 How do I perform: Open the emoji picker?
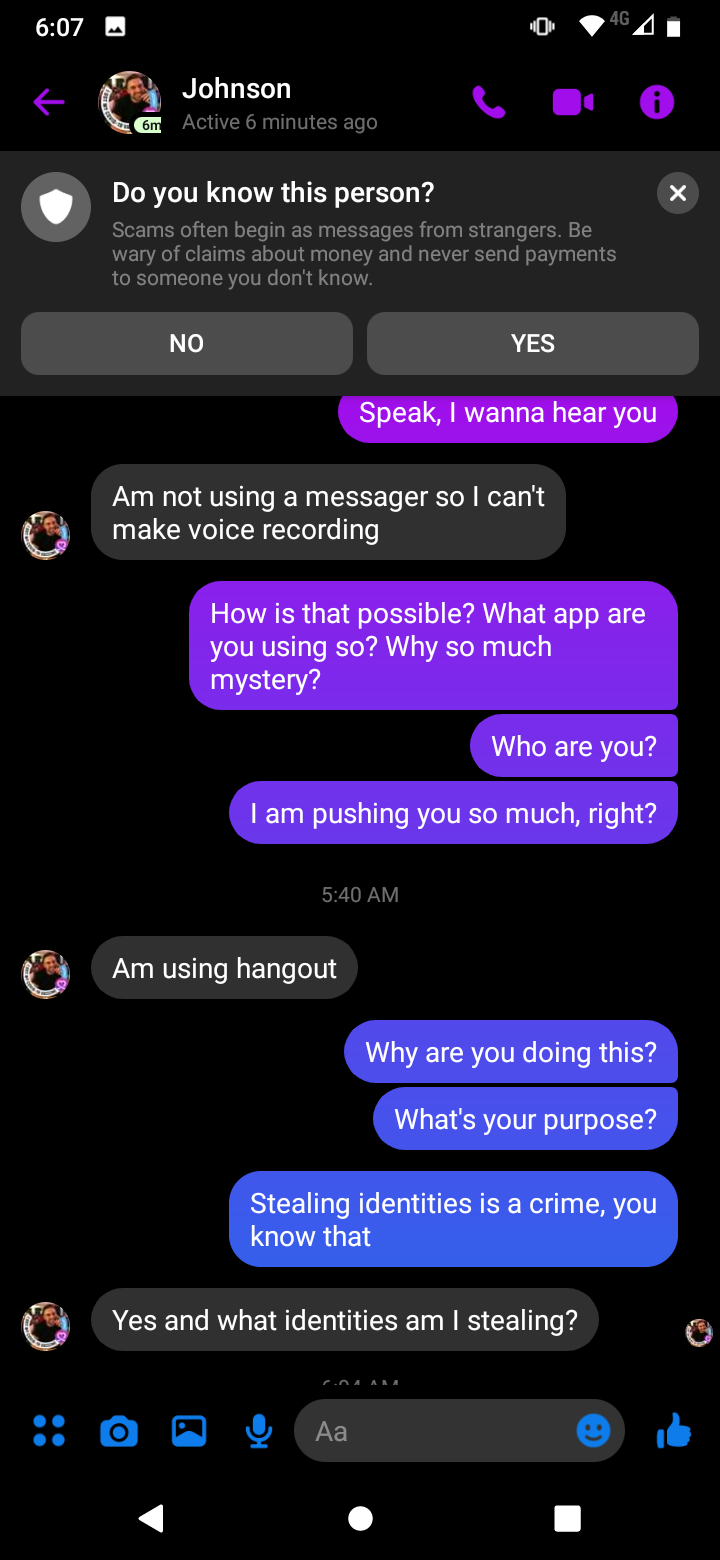593,1431
